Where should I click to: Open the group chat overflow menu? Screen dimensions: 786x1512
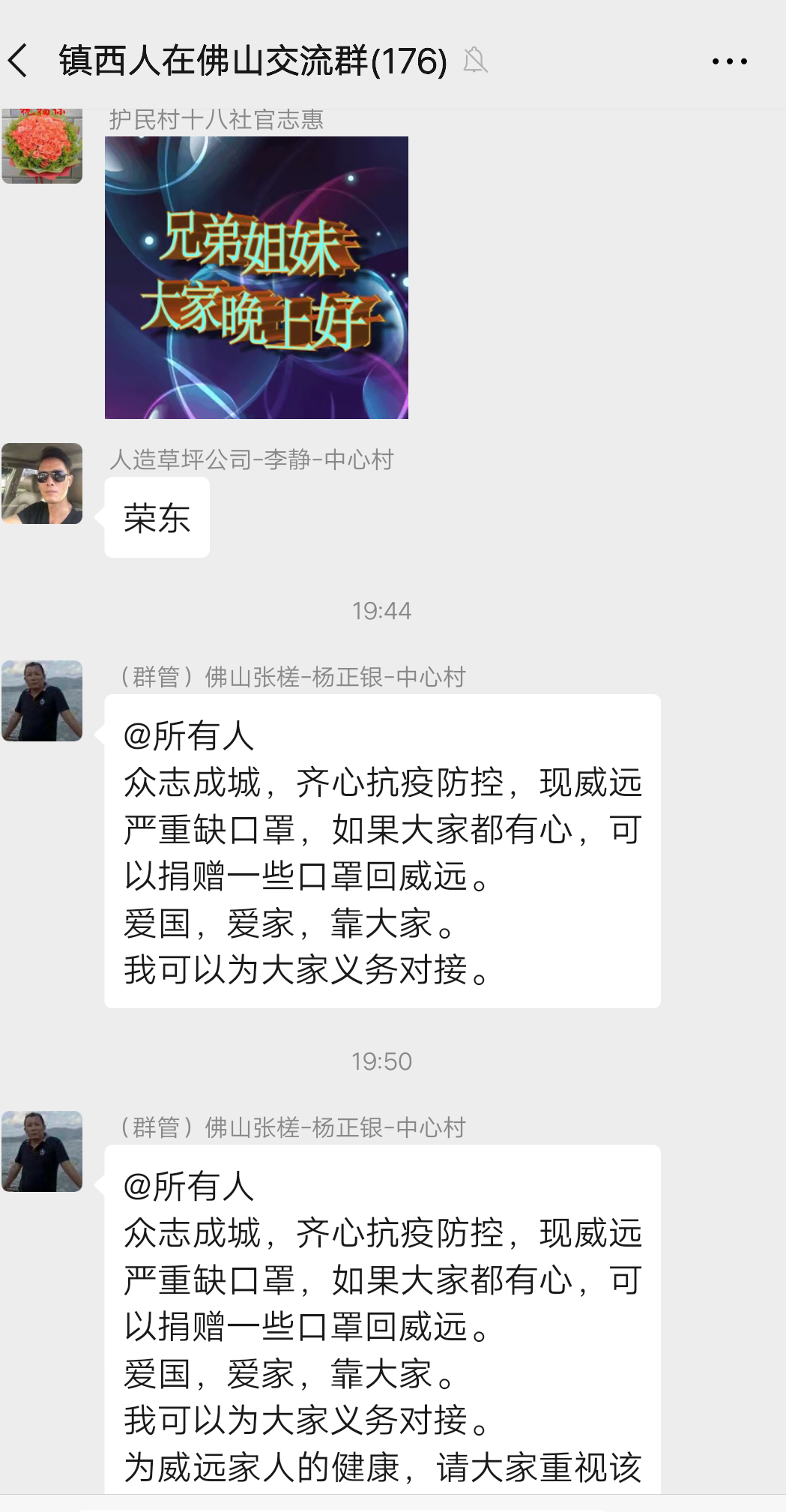click(729, 61)
